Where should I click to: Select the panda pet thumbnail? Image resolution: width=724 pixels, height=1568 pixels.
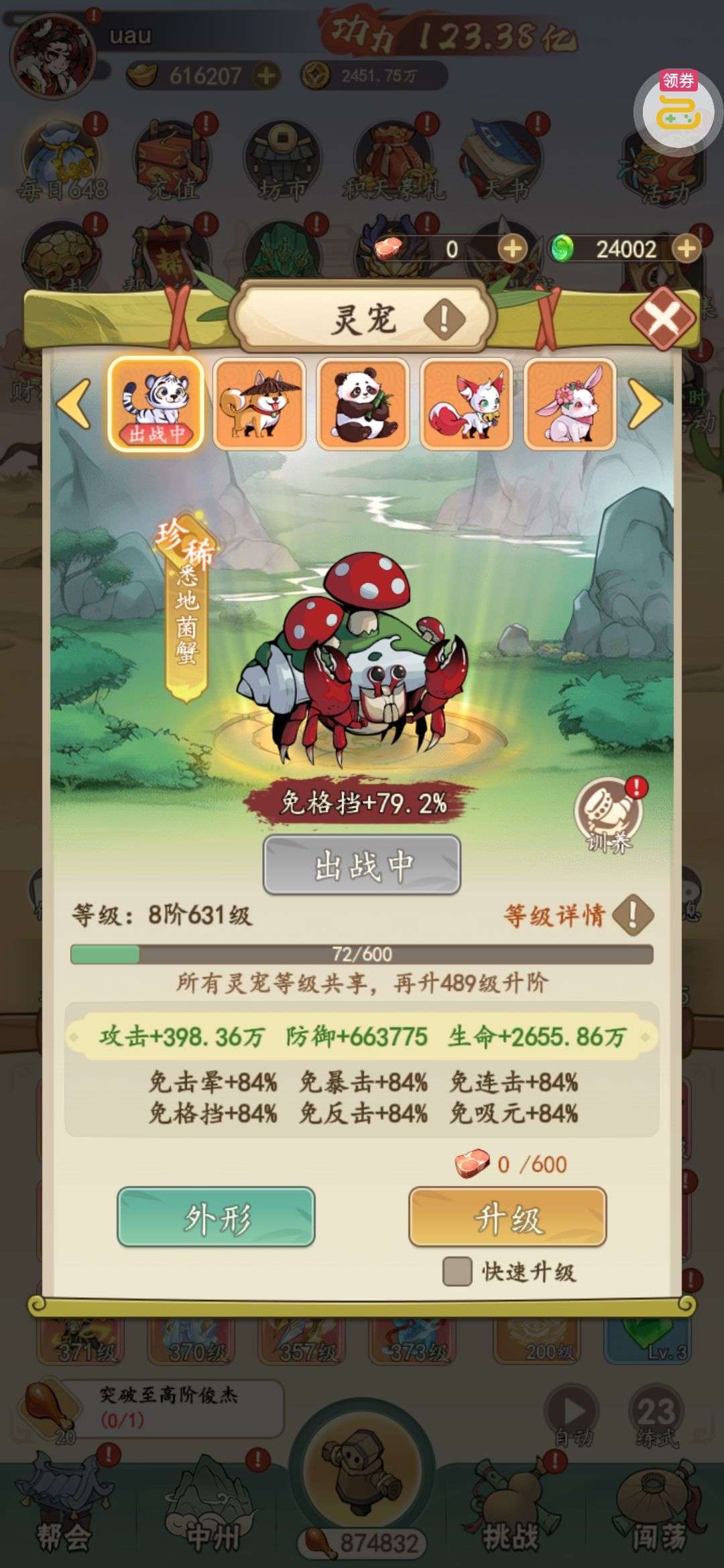(x=363, y=403)
